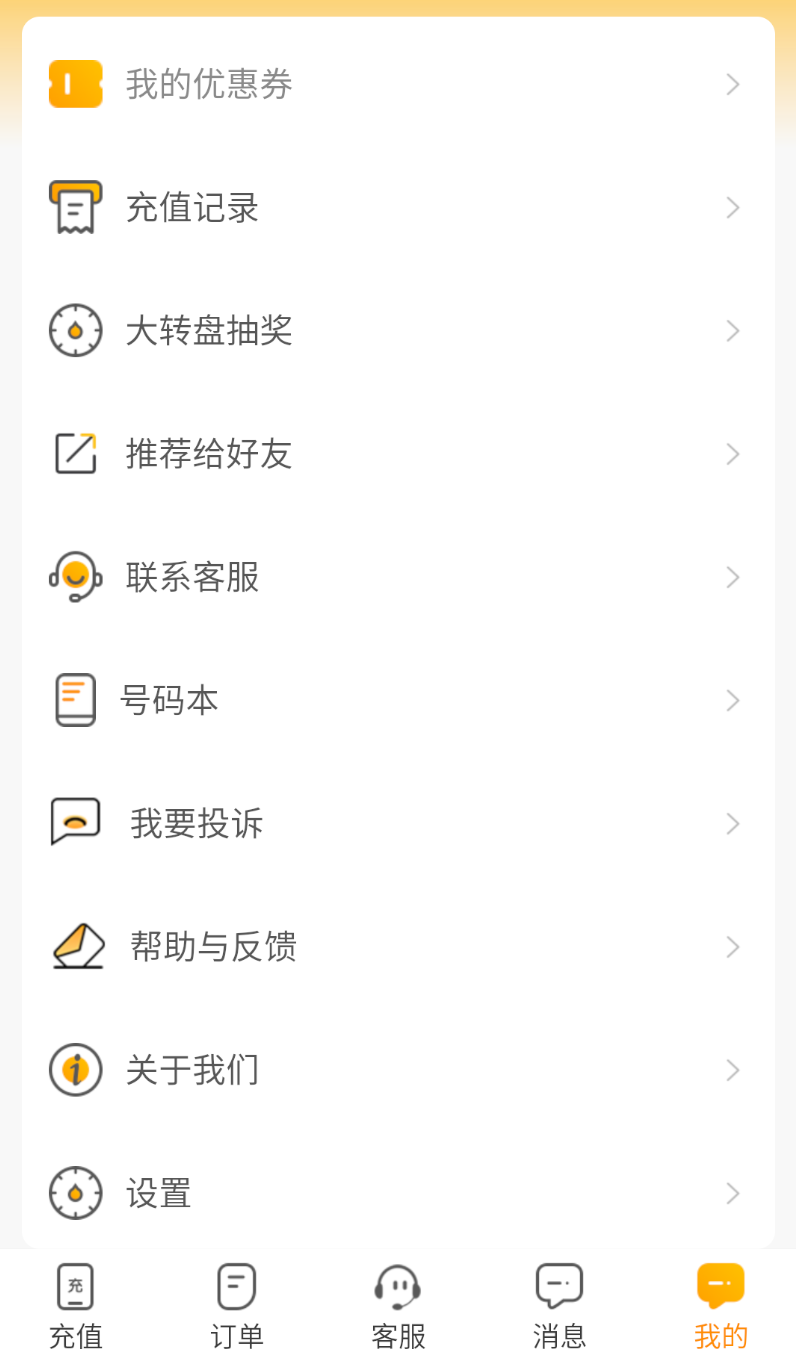Tap the arrow at the end of 设置

733,1193
